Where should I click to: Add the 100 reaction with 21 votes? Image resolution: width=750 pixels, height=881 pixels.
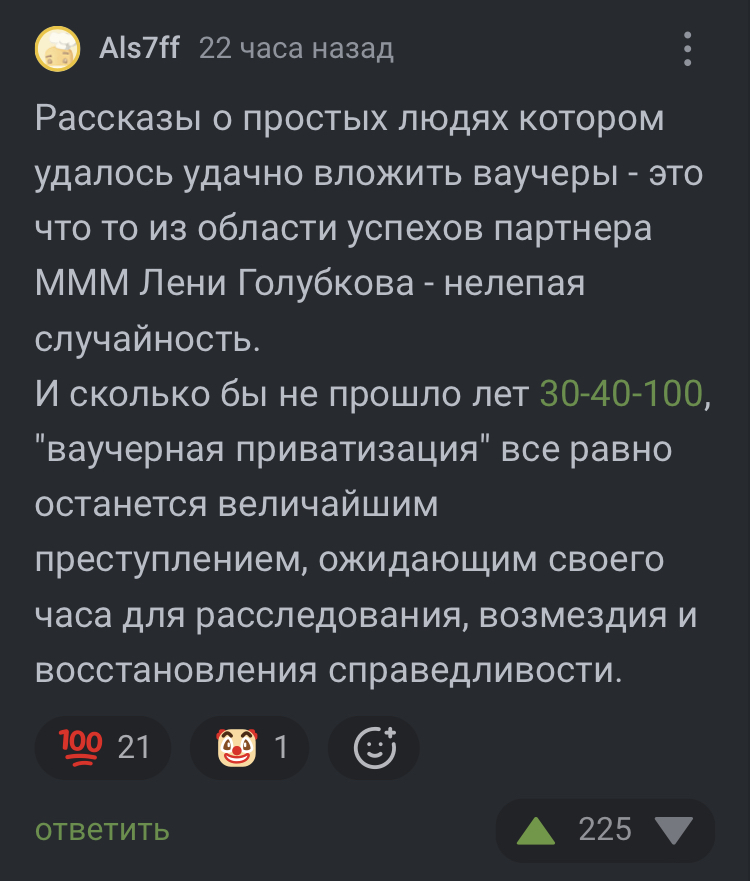point(103,746)
